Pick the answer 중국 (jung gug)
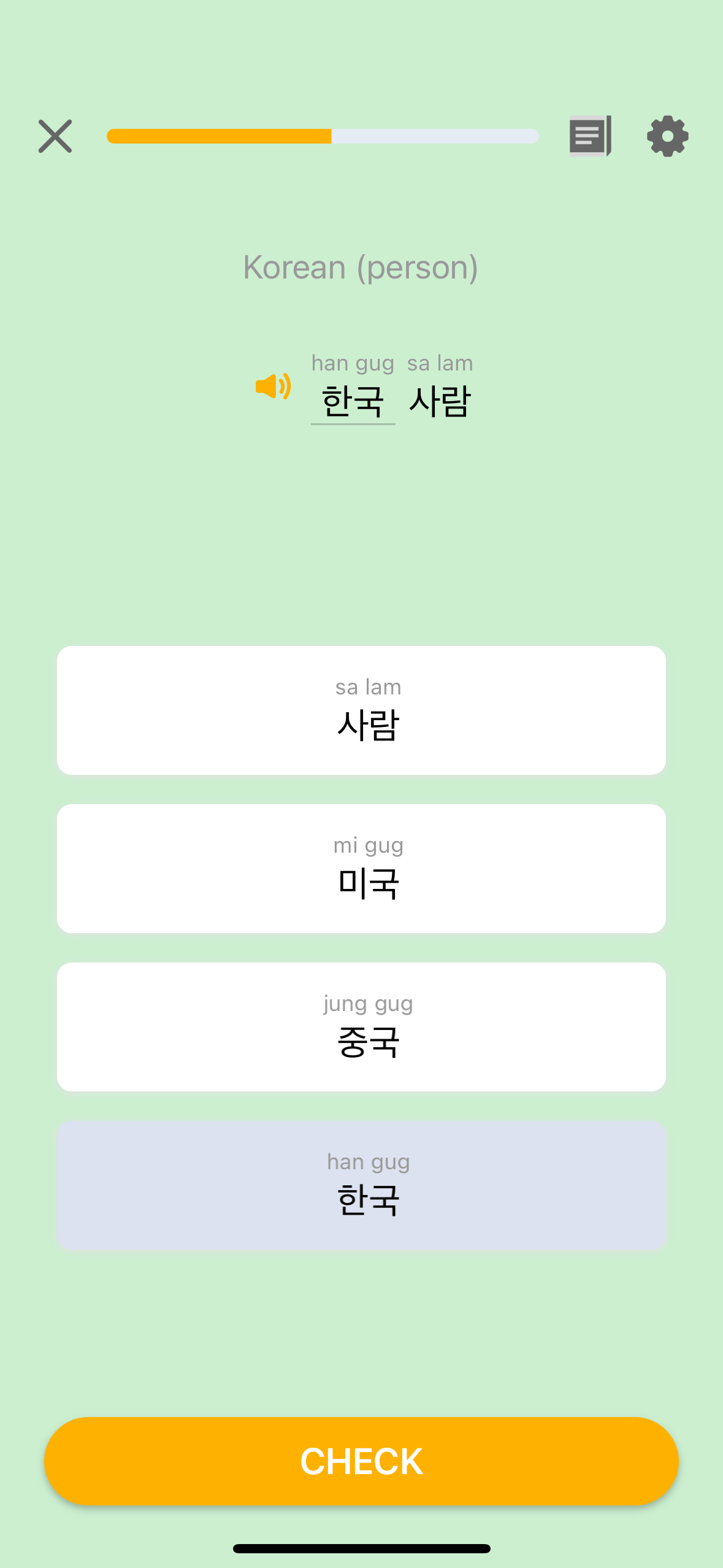Viewport: 723px width, 1568px height. click(x=361, y=1027)
